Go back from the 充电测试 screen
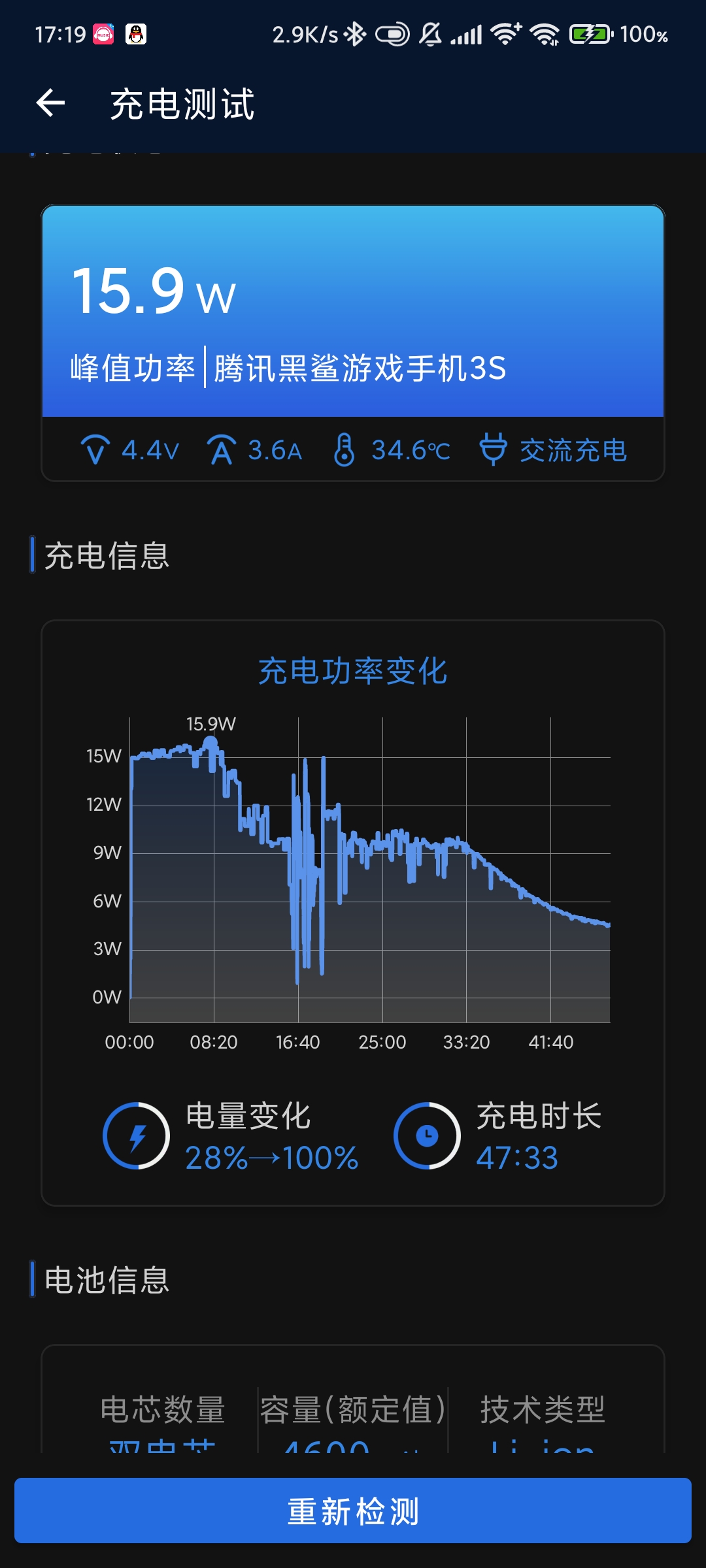The width and height of the screenshot is (706, 1568). pos(50,103)
